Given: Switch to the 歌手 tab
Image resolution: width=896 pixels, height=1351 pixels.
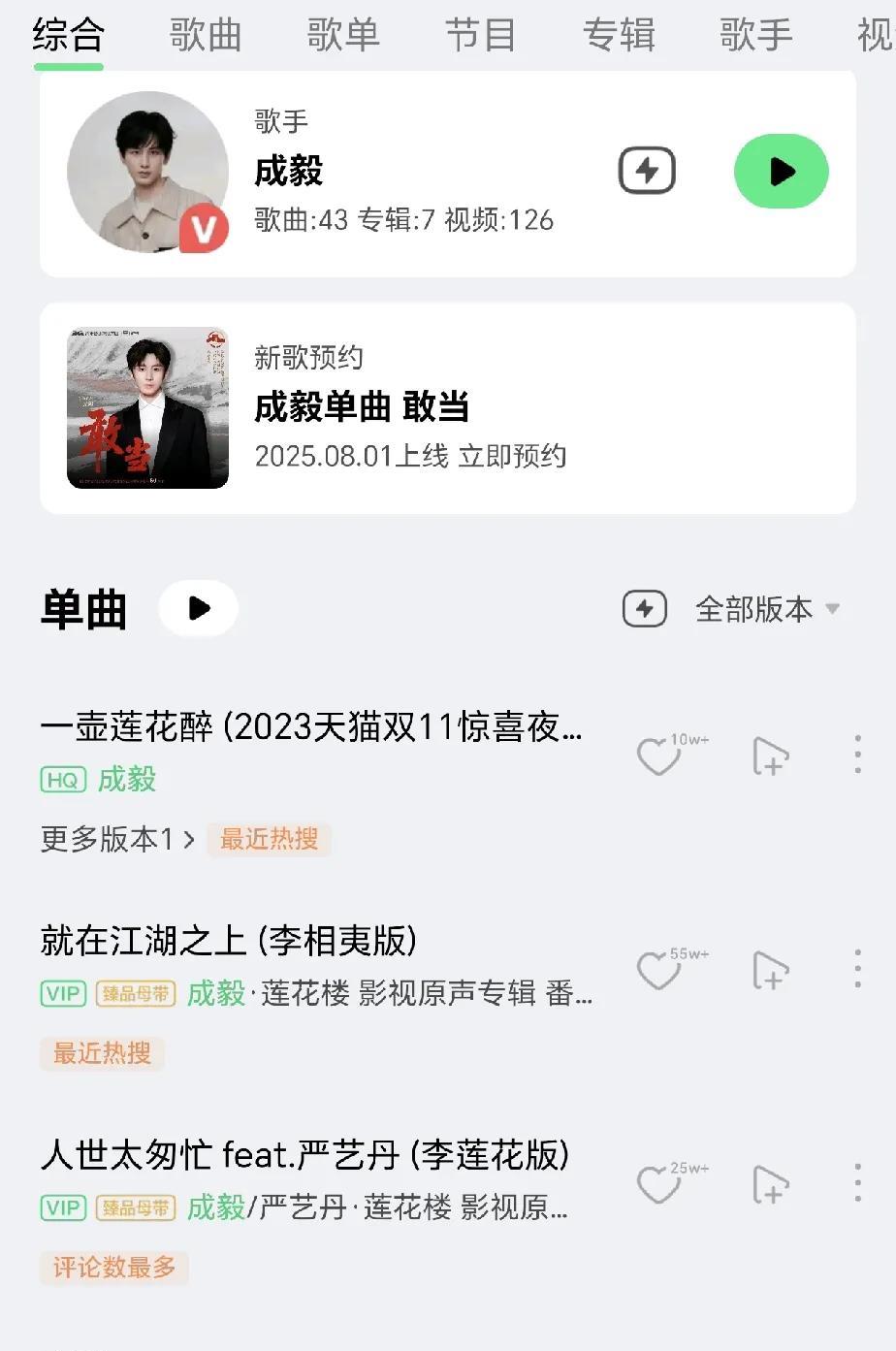Looking at the screenshot, I should pos(755,36).
